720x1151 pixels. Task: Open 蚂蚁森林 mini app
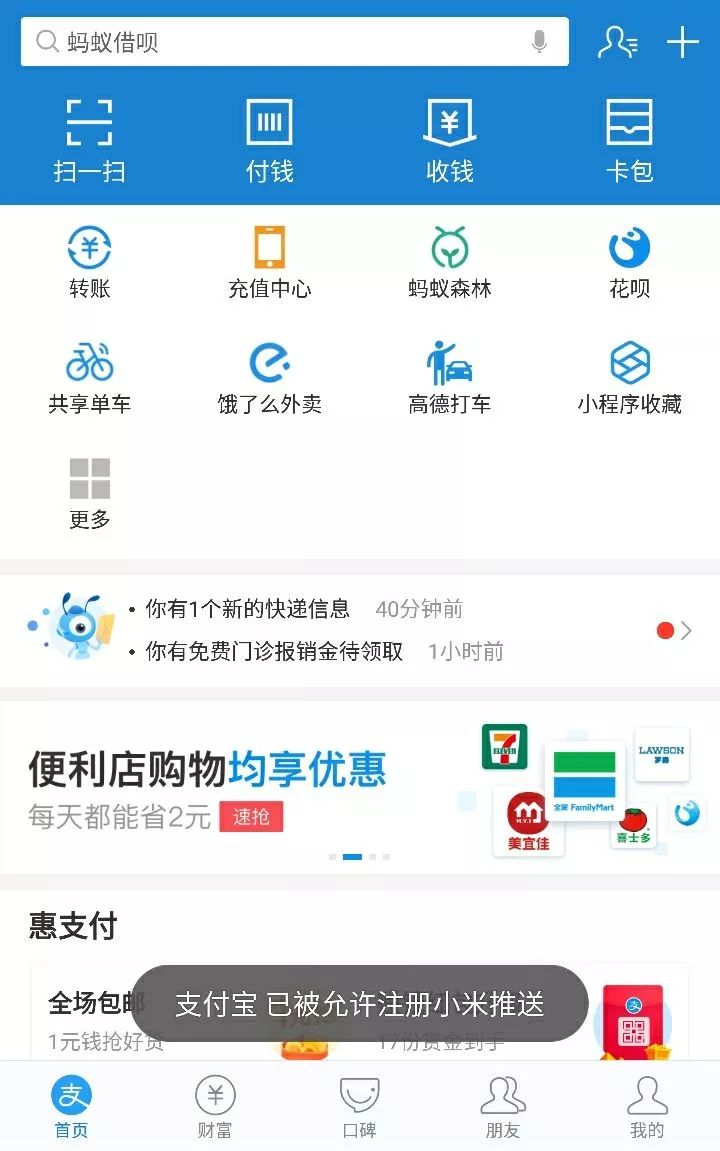tap(449, 262)
